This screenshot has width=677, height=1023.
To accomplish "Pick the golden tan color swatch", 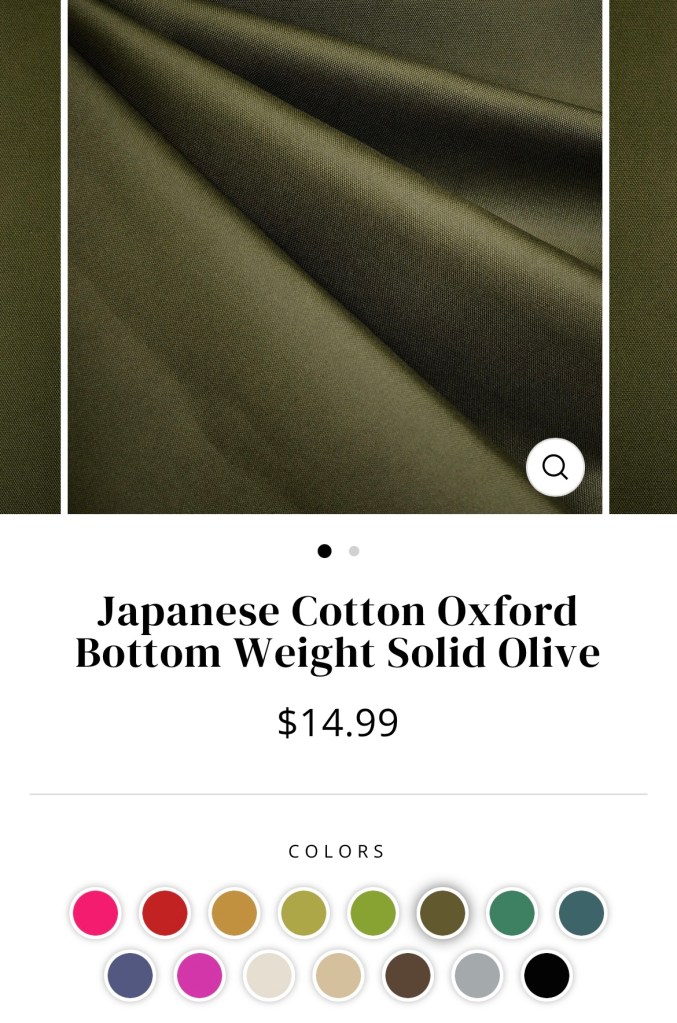I will click(234, 913).
